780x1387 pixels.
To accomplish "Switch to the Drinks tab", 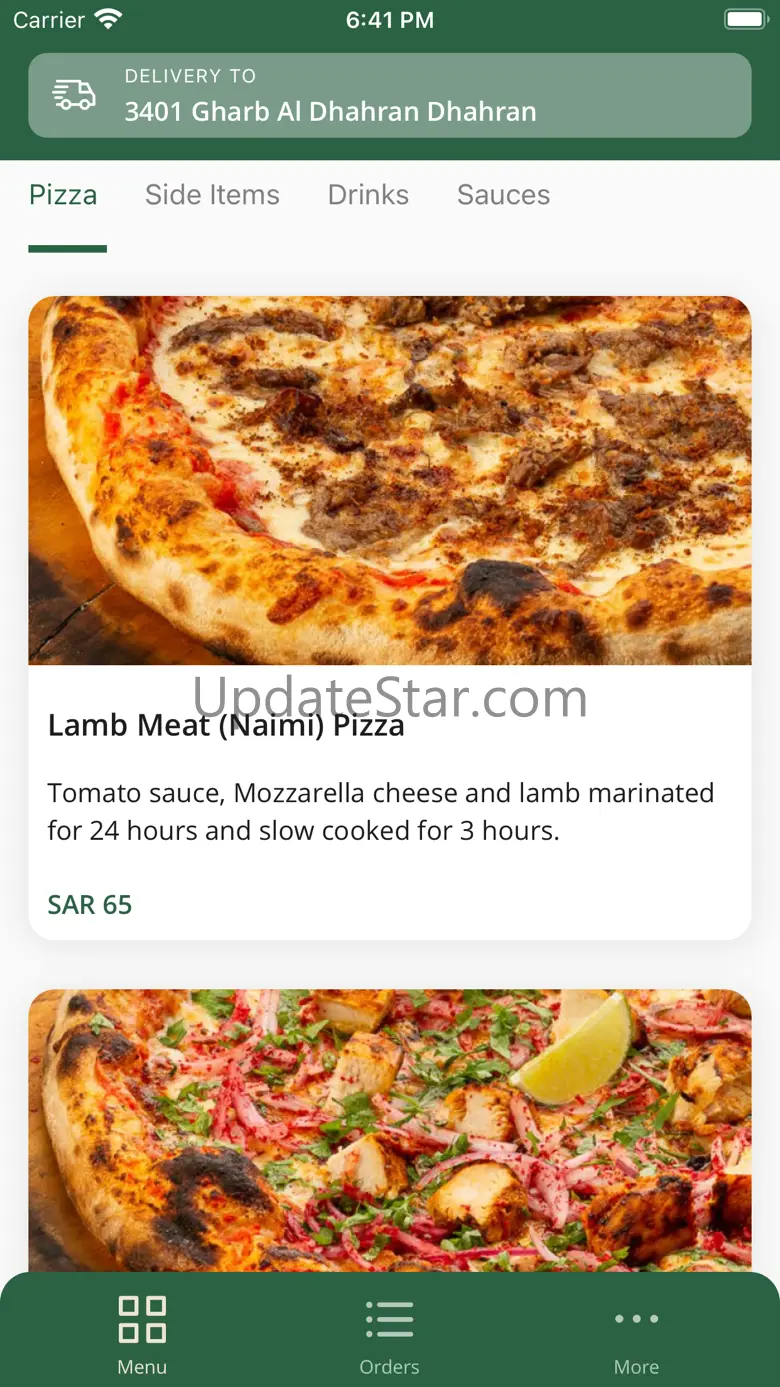I will [368, 195].
